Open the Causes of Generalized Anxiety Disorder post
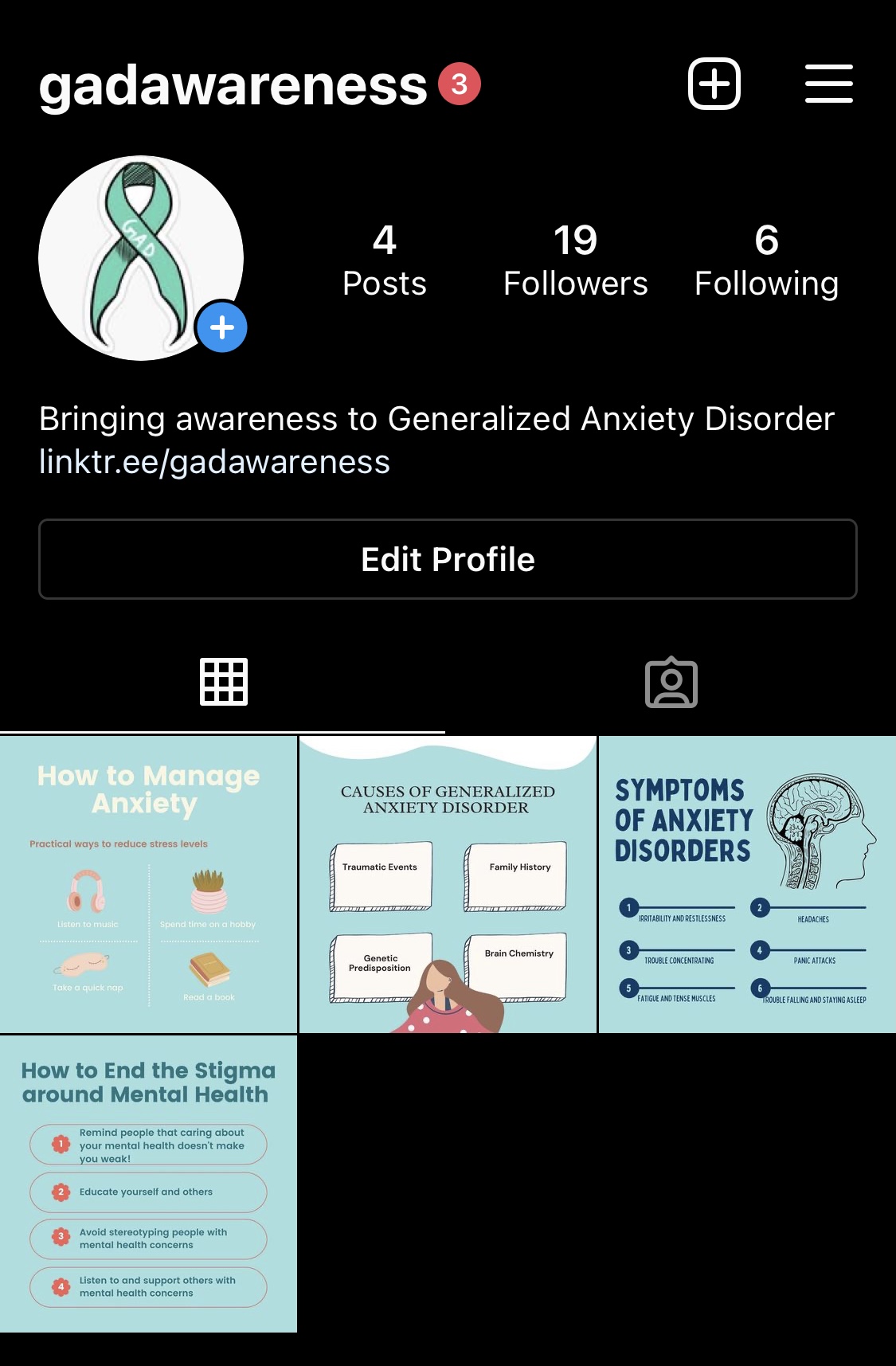The width and height of the screenshot is (896, 1366). tap(448, 884)
